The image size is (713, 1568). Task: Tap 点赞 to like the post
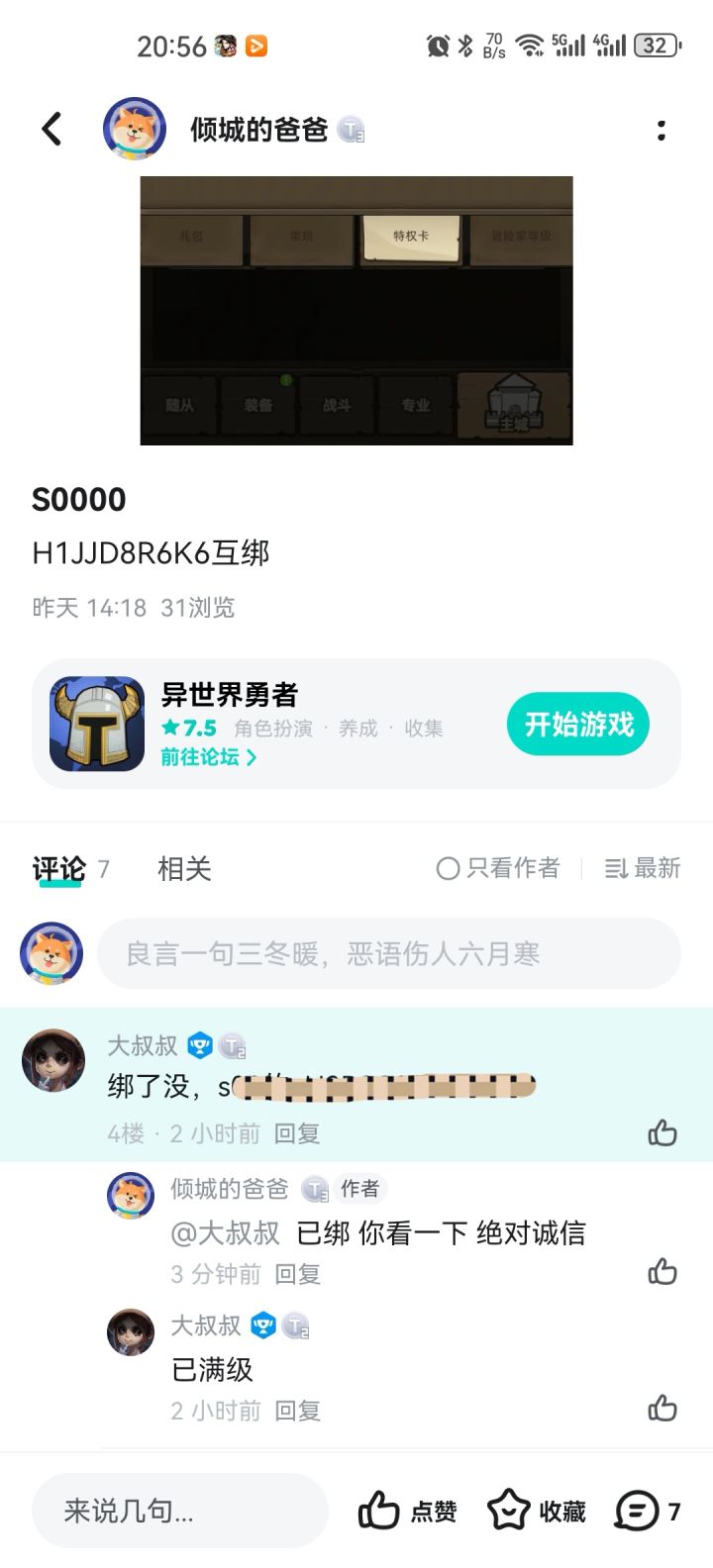pos(407,1512)
